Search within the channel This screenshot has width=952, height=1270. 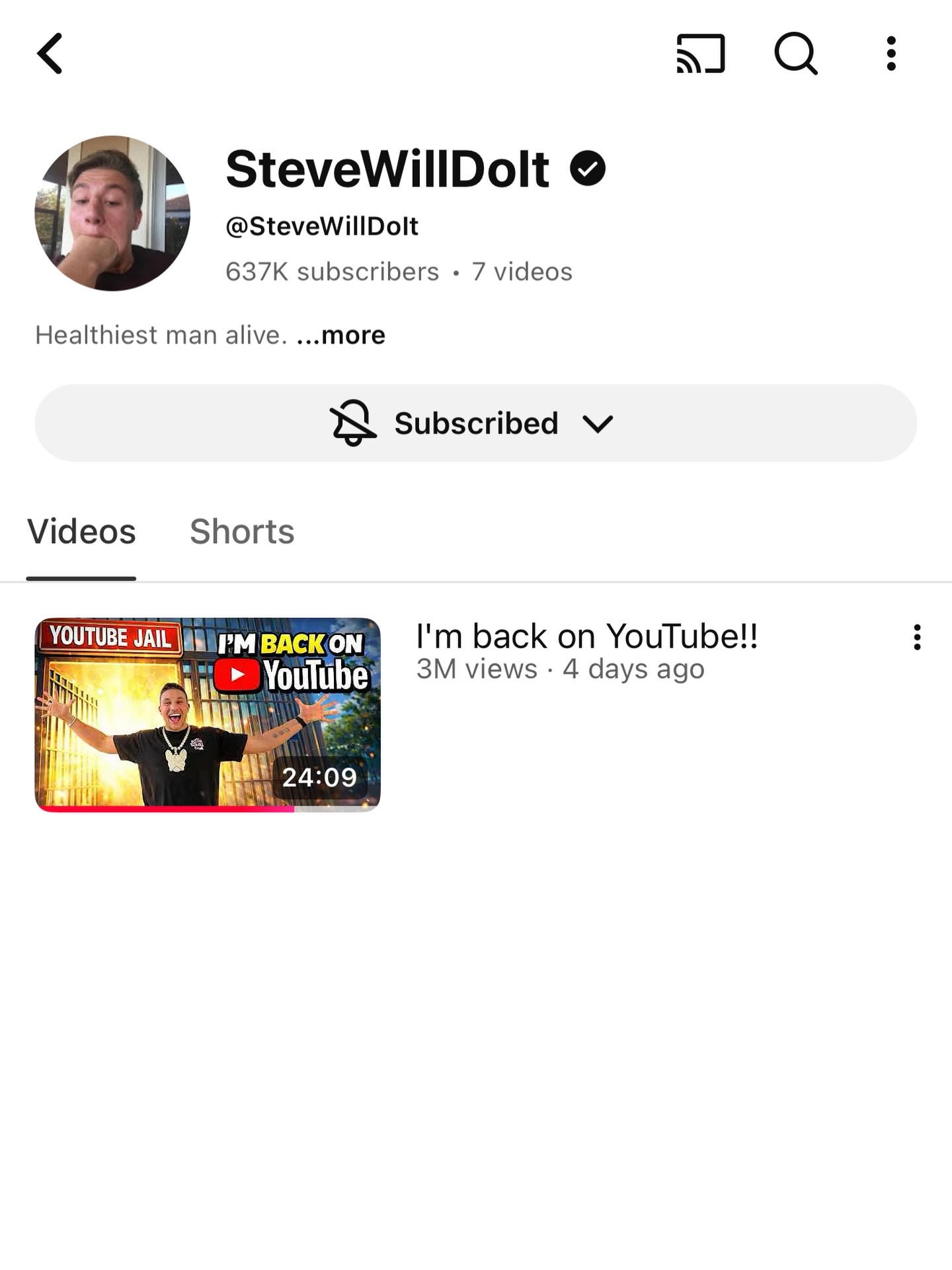coord(796,54)
